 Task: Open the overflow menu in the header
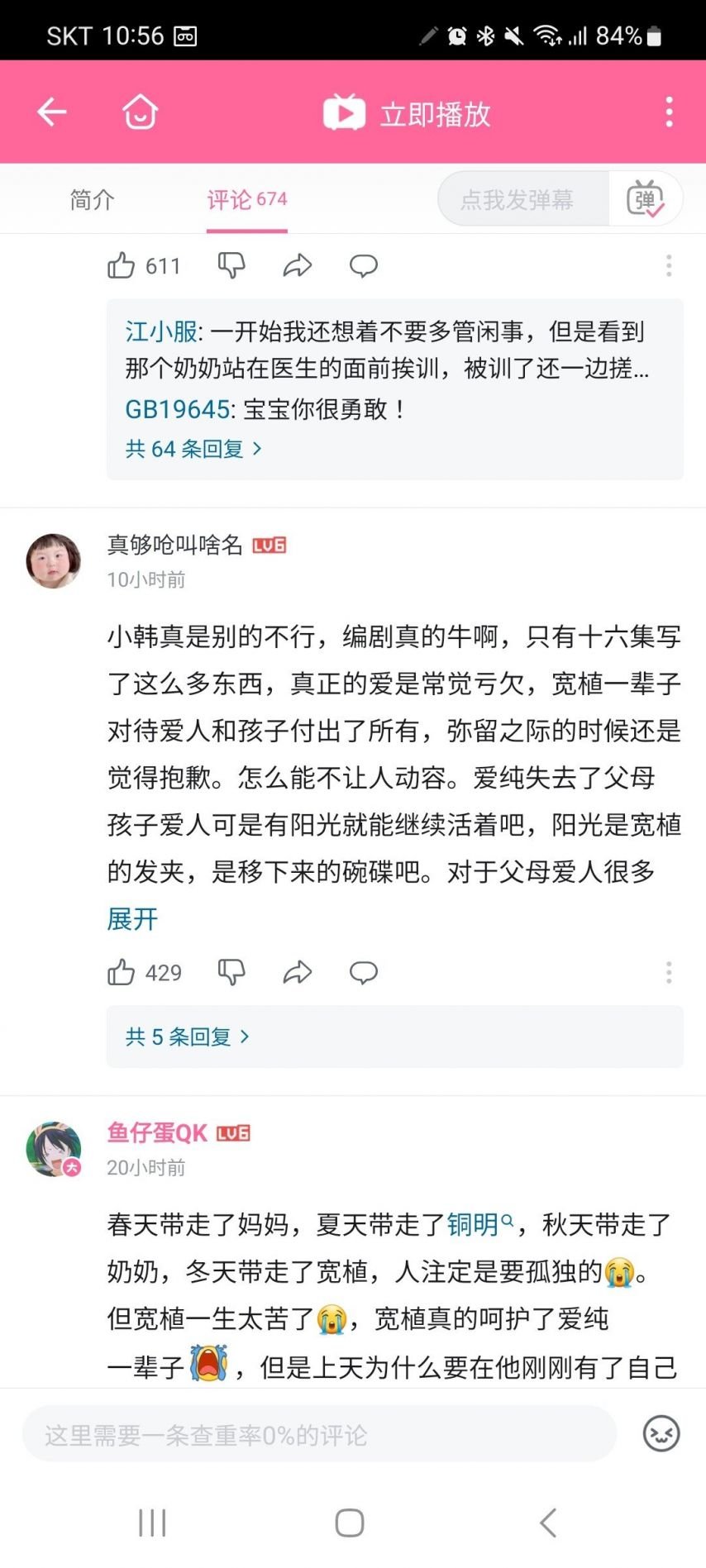point(669,112)
